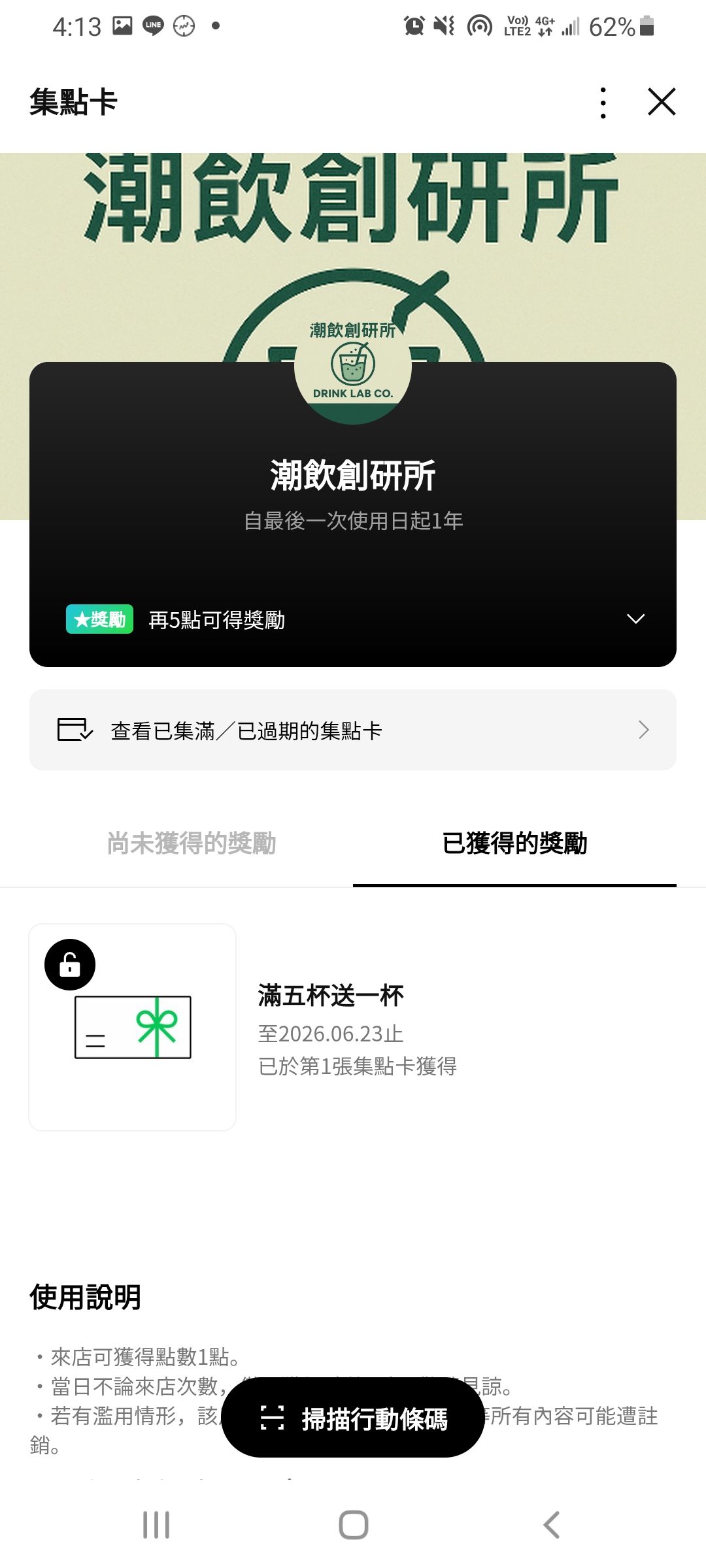Select the 已獲得的獎勵 tab

[x=514, y=843]
